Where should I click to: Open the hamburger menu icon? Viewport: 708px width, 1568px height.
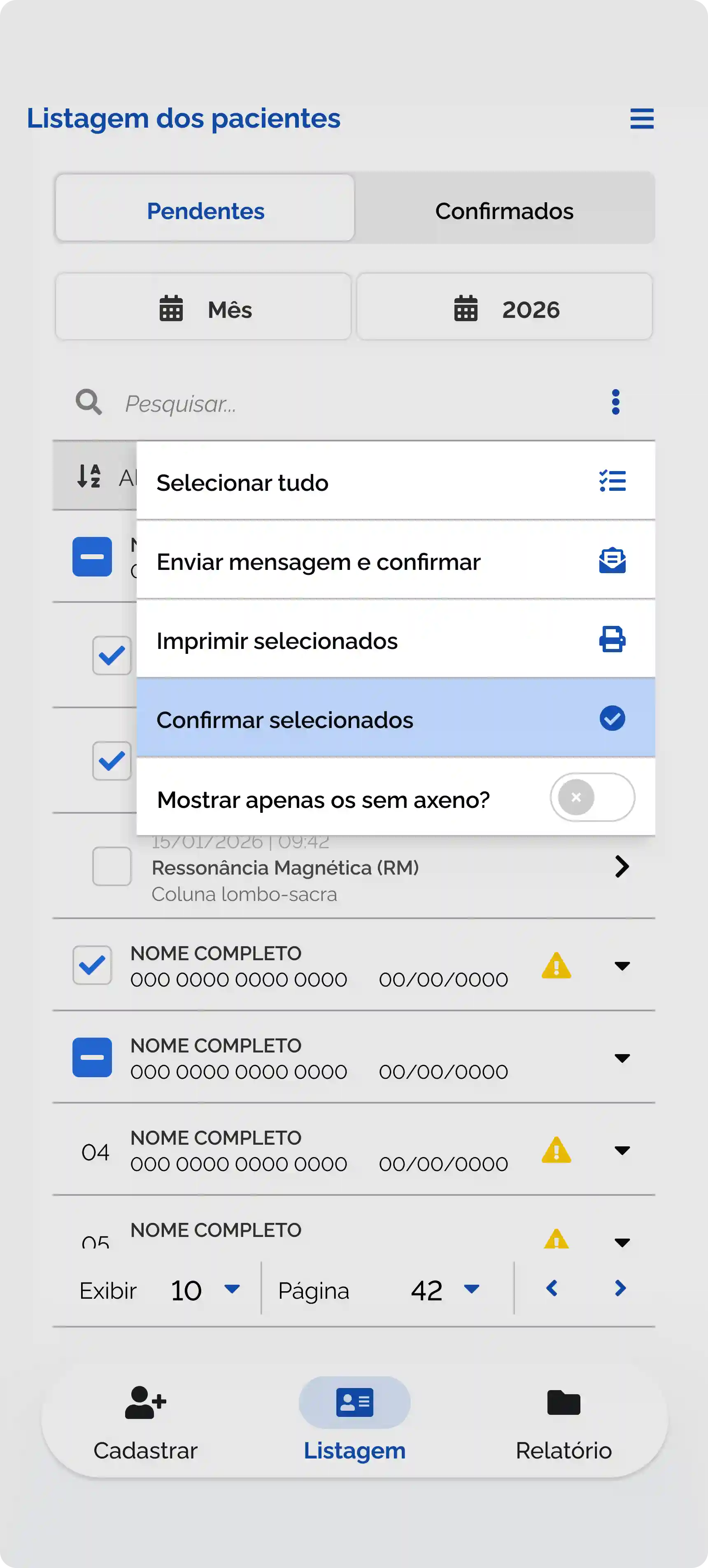click(642, 119)
